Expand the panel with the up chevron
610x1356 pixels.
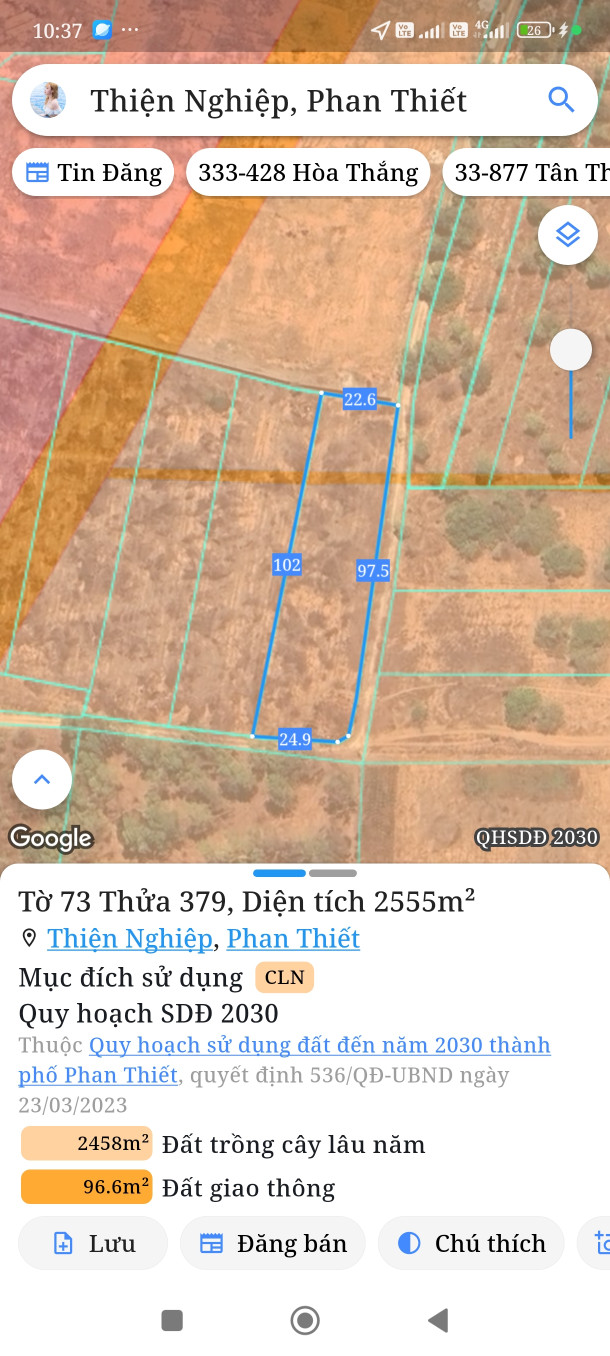42,779
